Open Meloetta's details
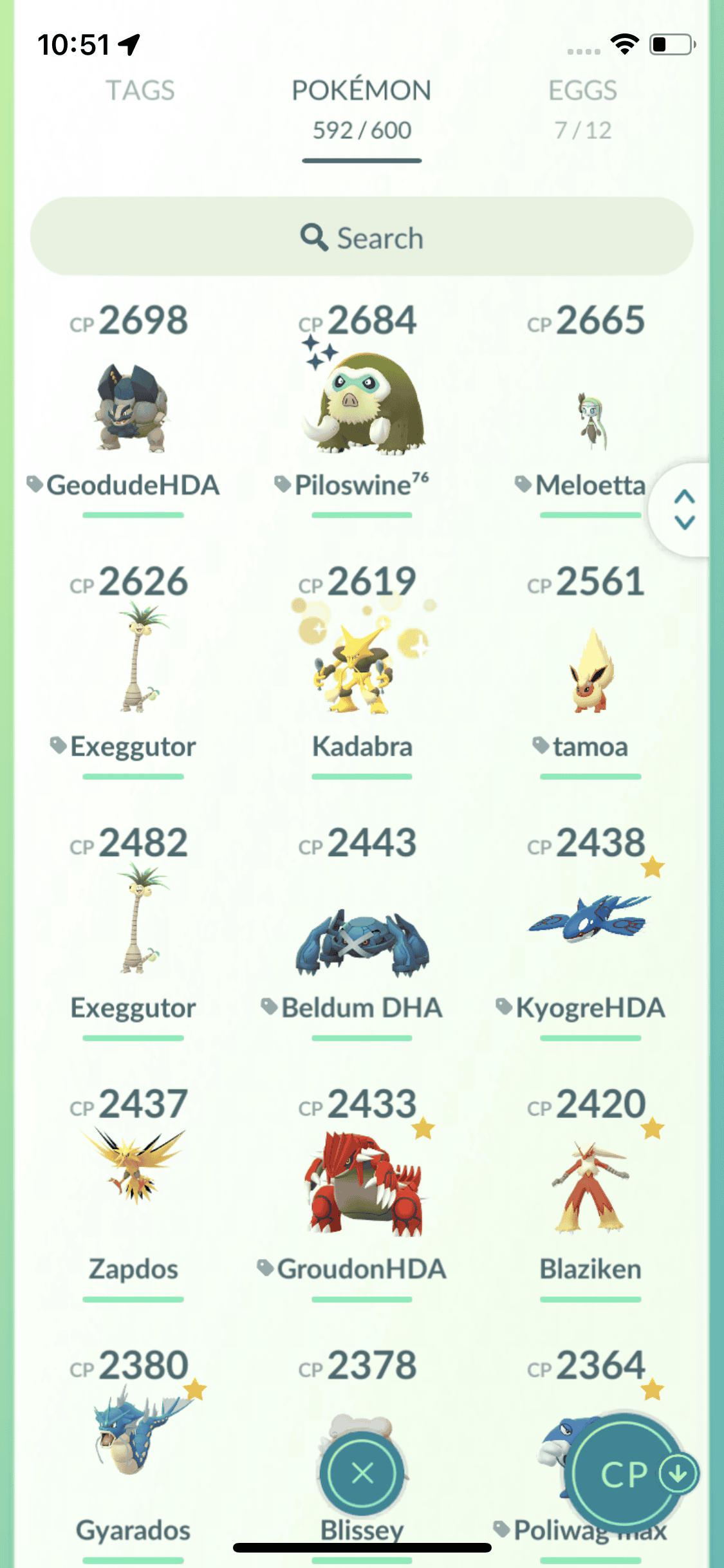The image size is (724, 1568). point(590,418)
